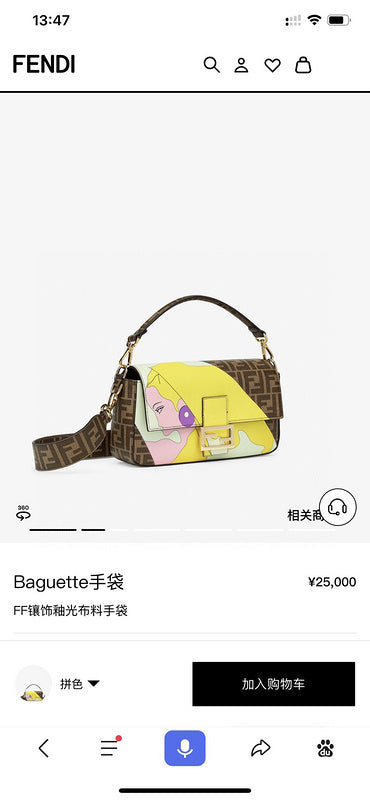Go back with the browser back arrow
The width and height of the screenshot is (370, 800).
pos(44,748)
